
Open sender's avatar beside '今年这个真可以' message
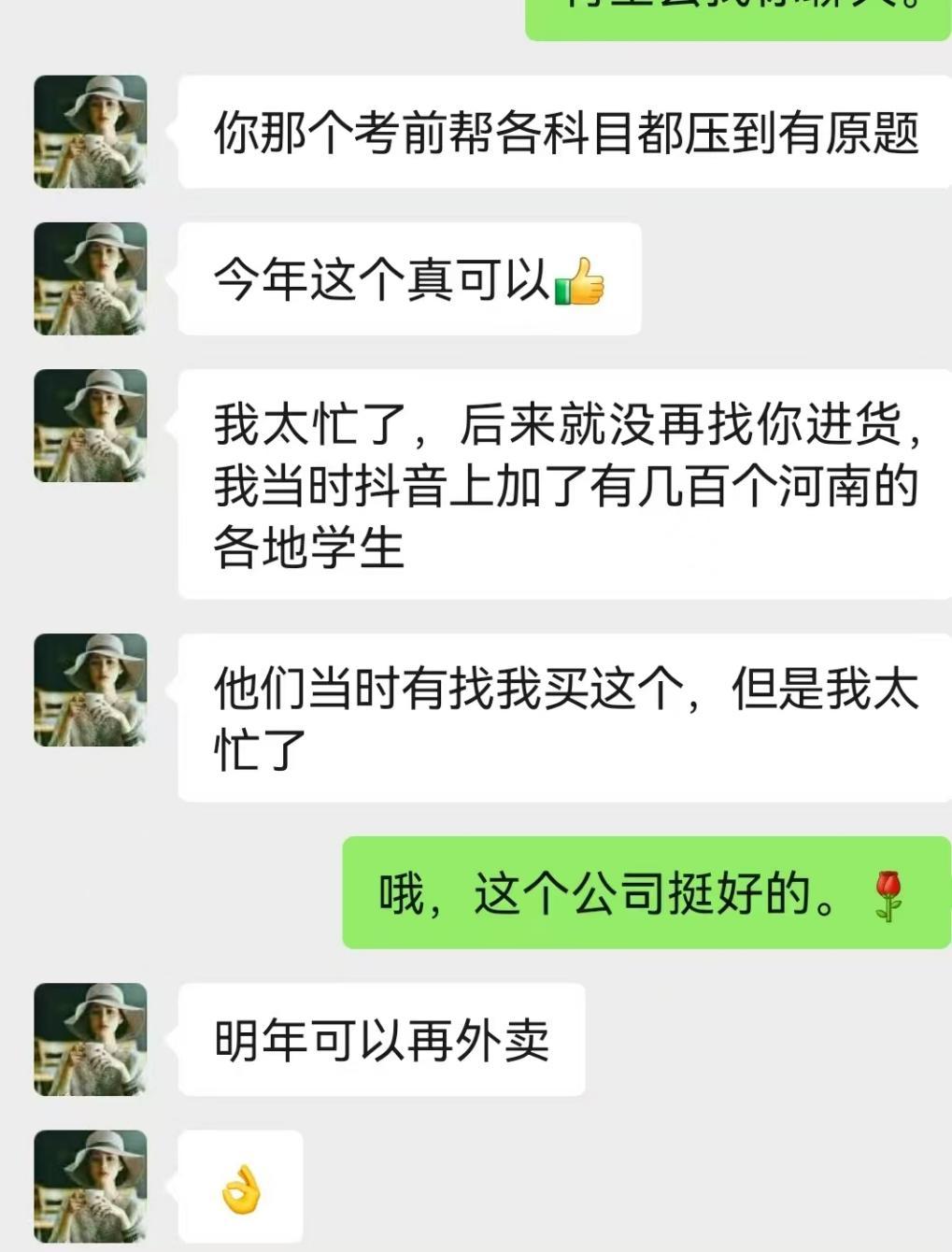(x=91, y=278)
